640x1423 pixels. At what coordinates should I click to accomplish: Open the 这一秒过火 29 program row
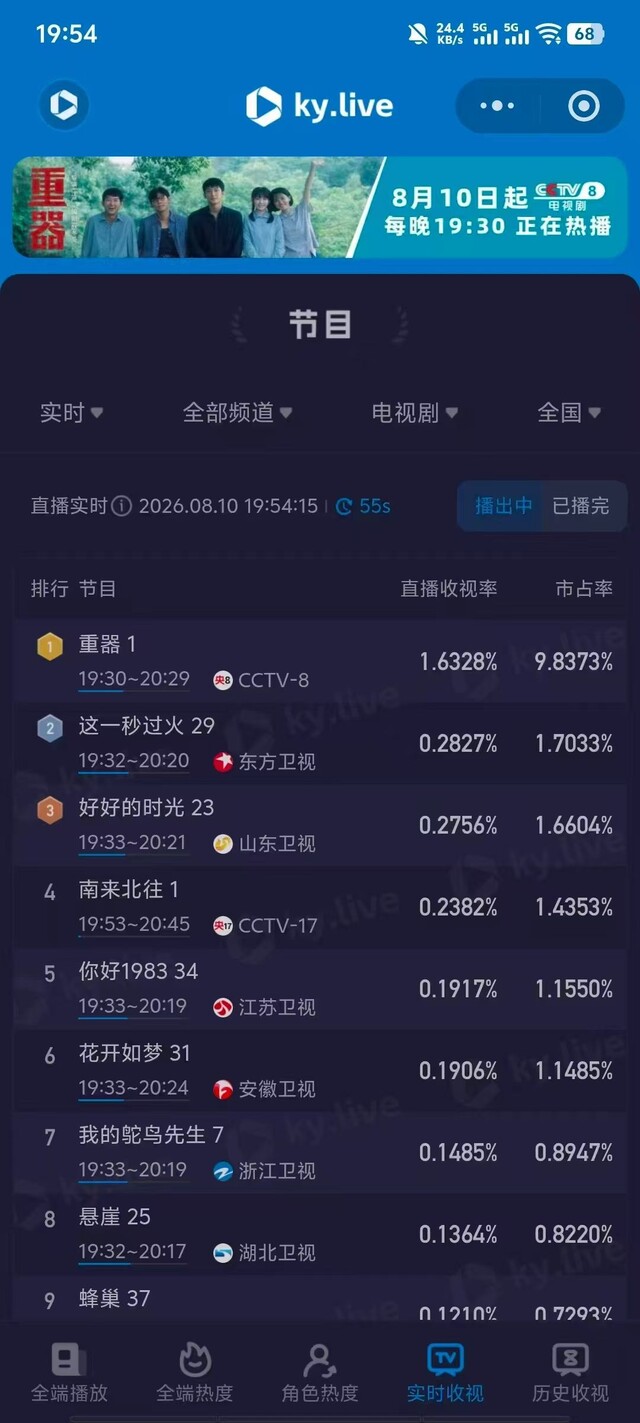coord(320,743)
